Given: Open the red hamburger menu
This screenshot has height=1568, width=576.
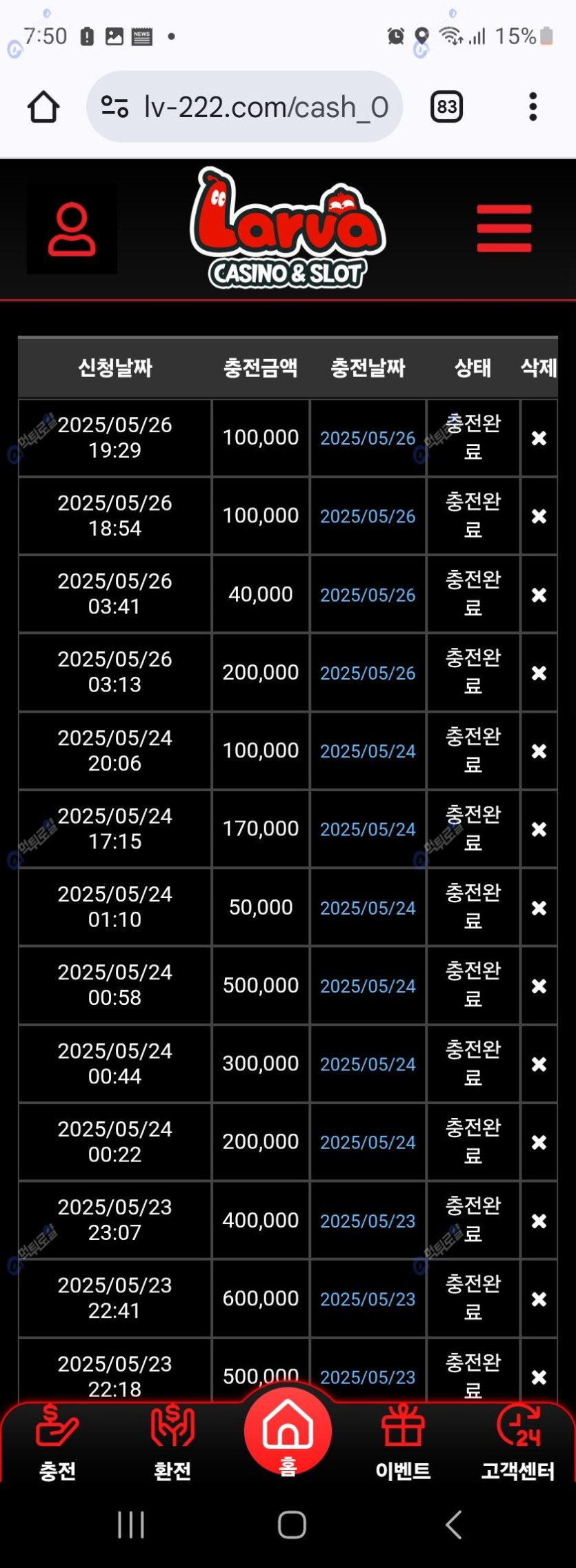Looking at the screenshot, I should pyautogui.click(x=504, y=228).
